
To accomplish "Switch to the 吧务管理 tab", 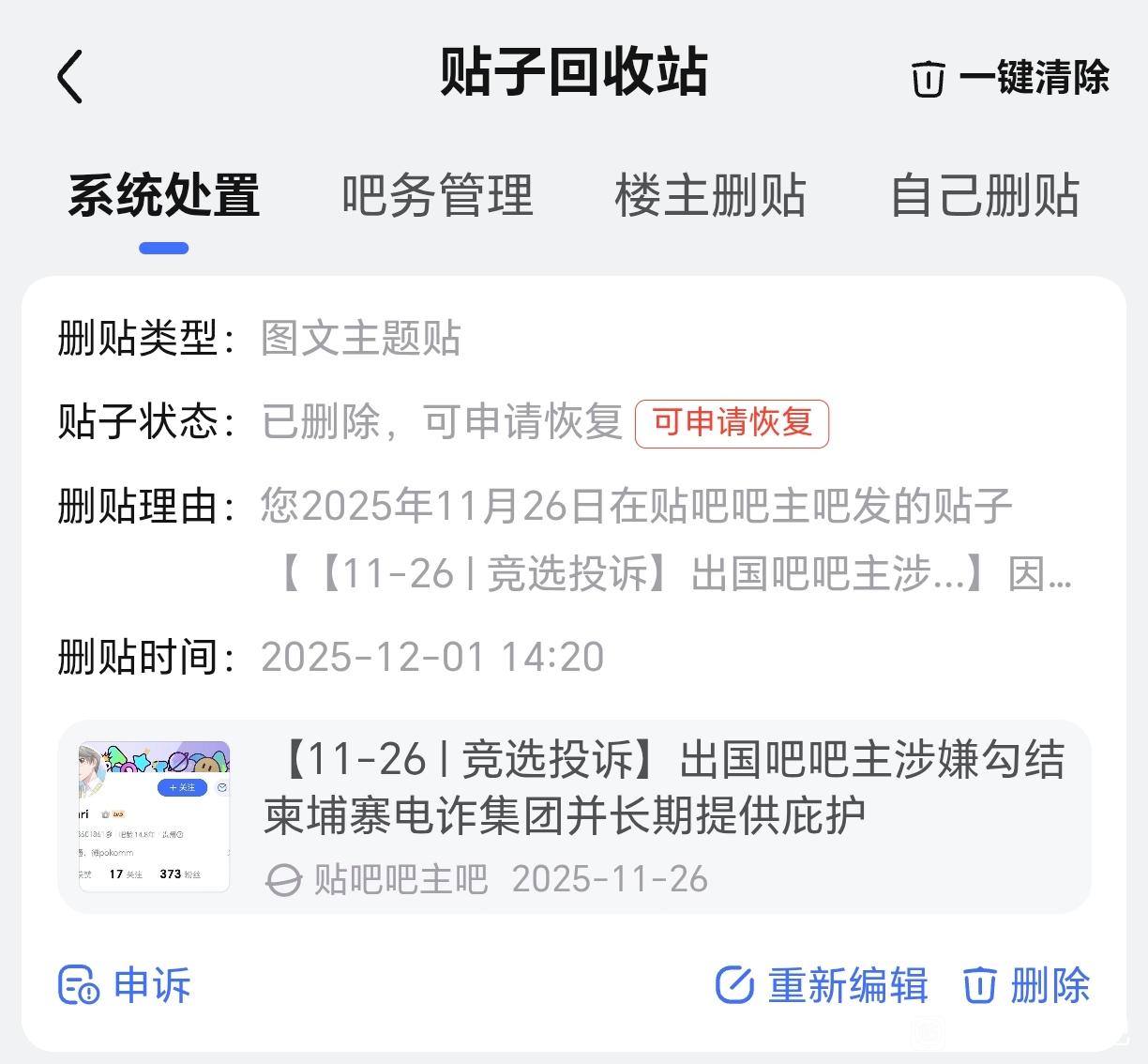I will tap(437, 197).
